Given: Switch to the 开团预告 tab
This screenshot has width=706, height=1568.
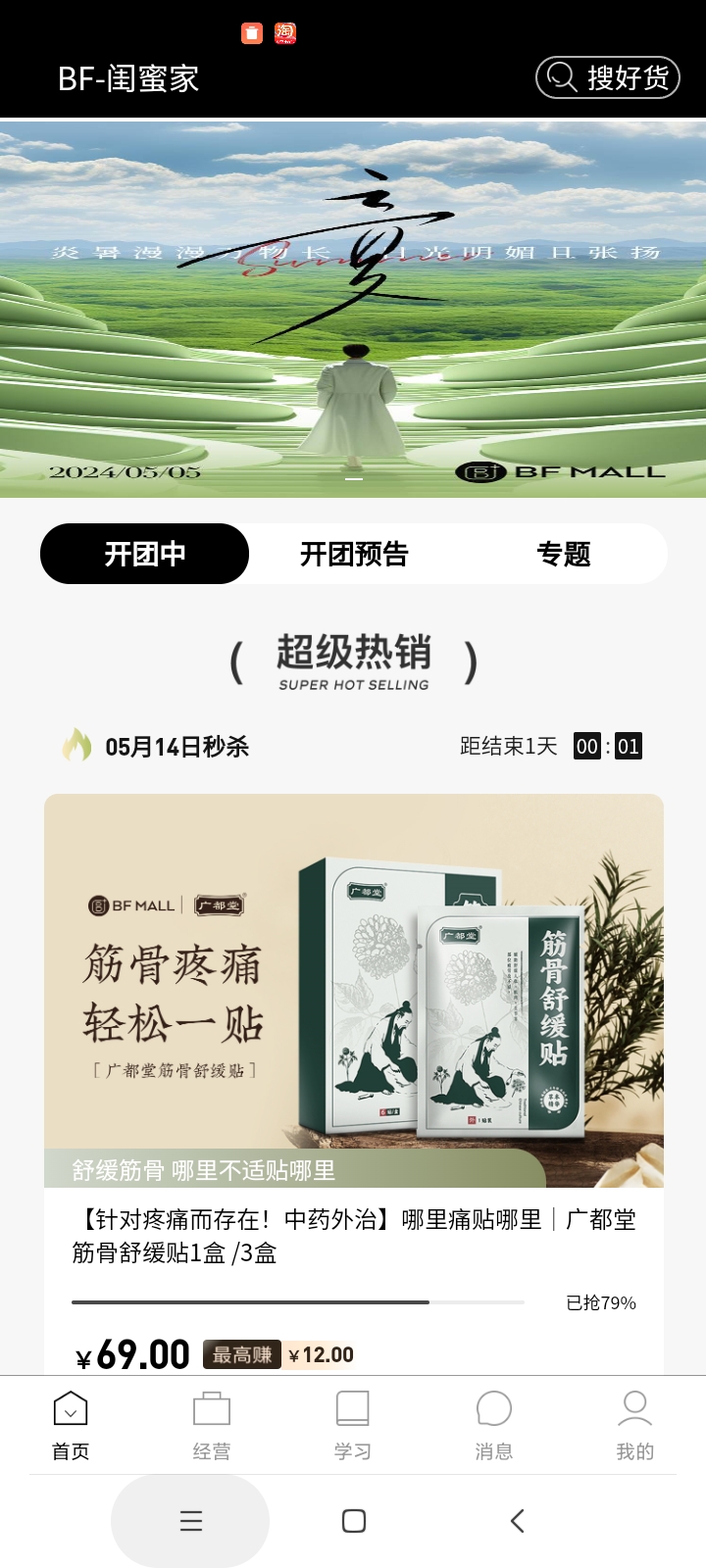Looking at the screenshot, I should (x=354, y=554).
